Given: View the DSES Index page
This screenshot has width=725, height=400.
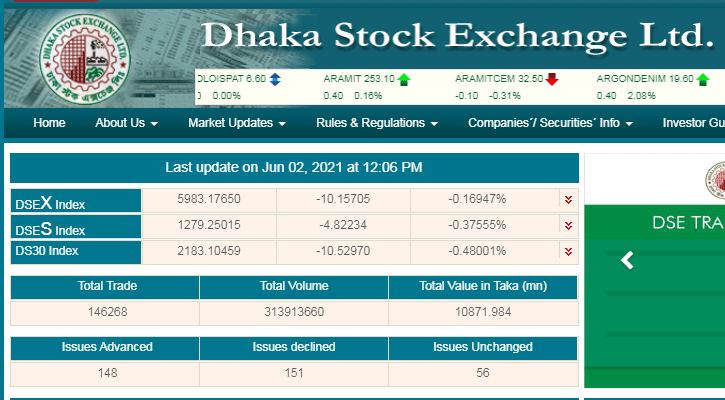Looking at the screenshot, I should tap(50, 229).
